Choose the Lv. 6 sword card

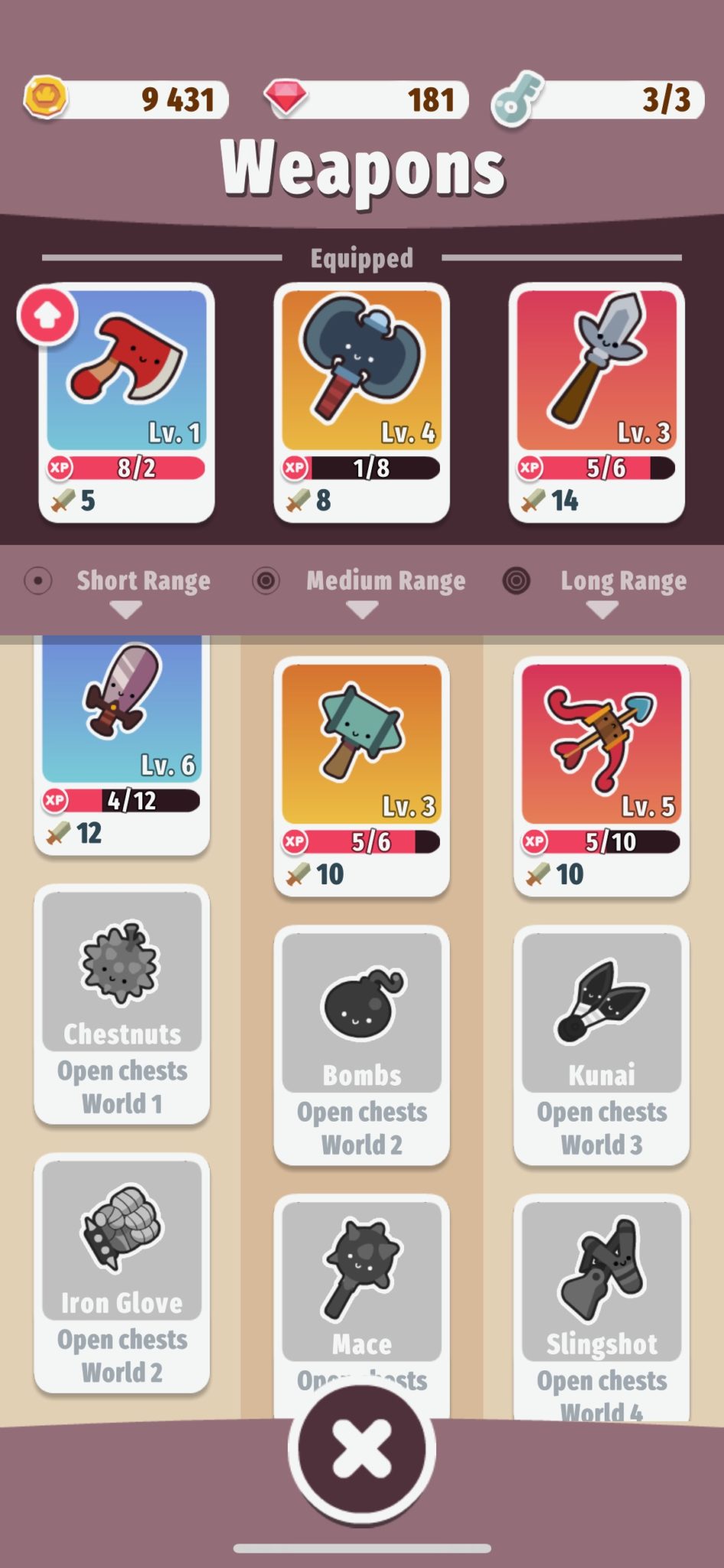(x=122, y=743)
